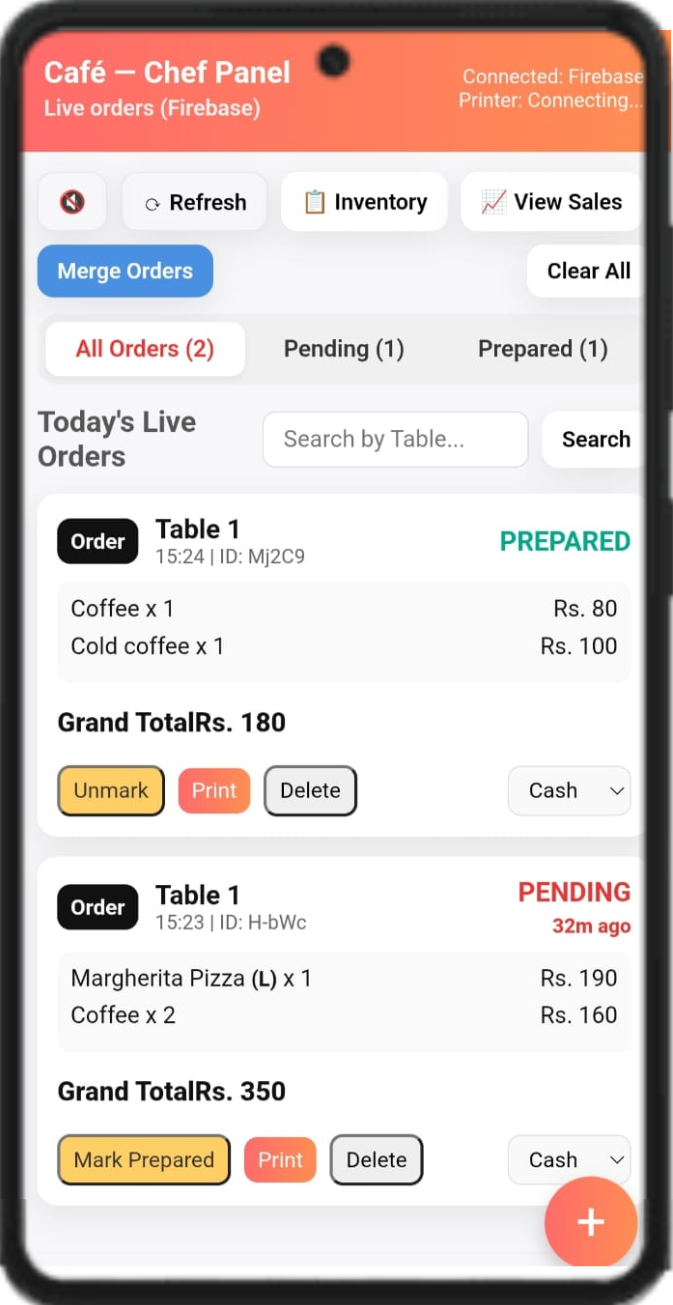Print the Rs. 180 order
The height and width of the screenshot is (1305, 673).
click(x=214, y=791)
